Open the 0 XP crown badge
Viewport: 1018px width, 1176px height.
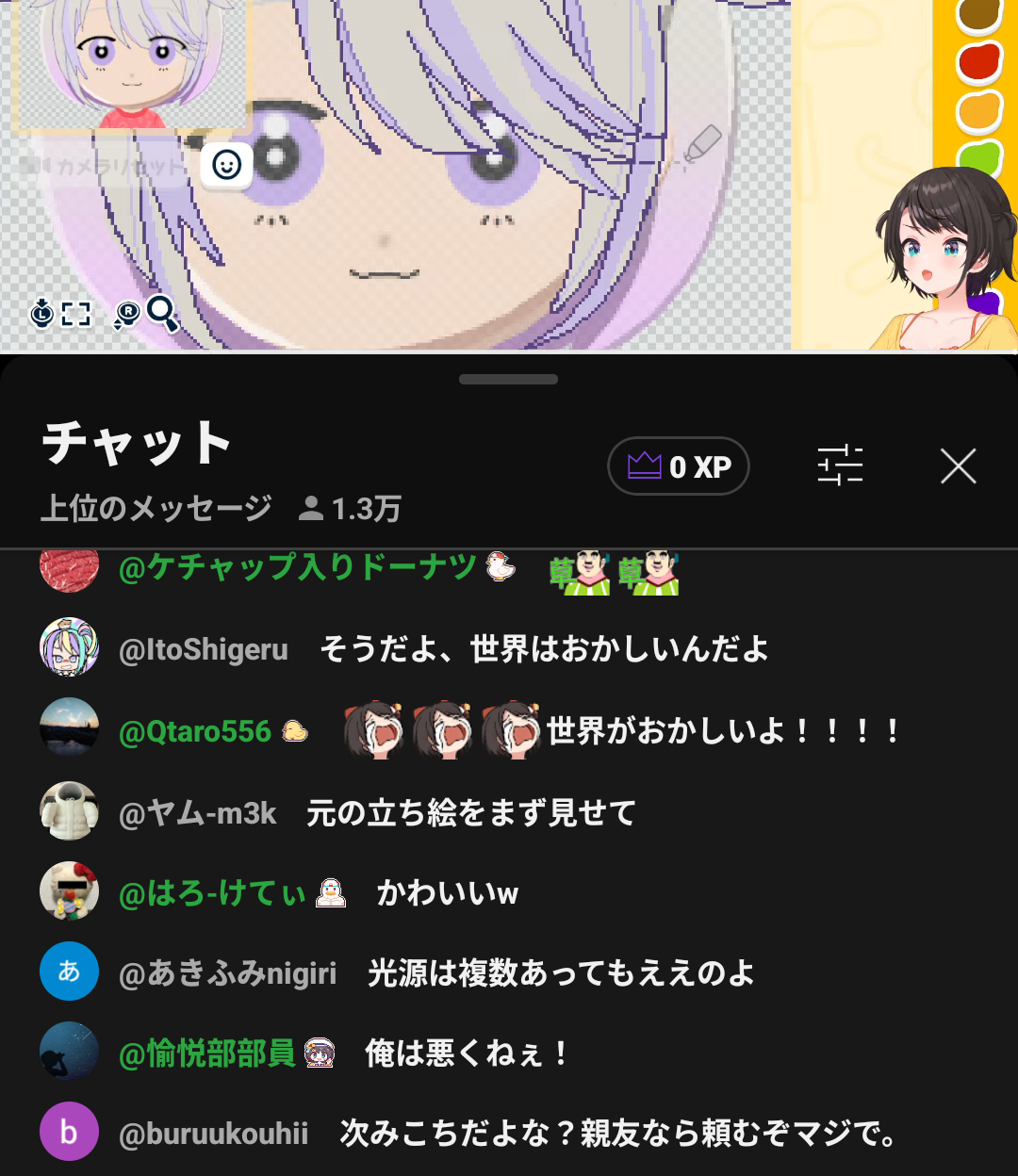pos(679,466)
